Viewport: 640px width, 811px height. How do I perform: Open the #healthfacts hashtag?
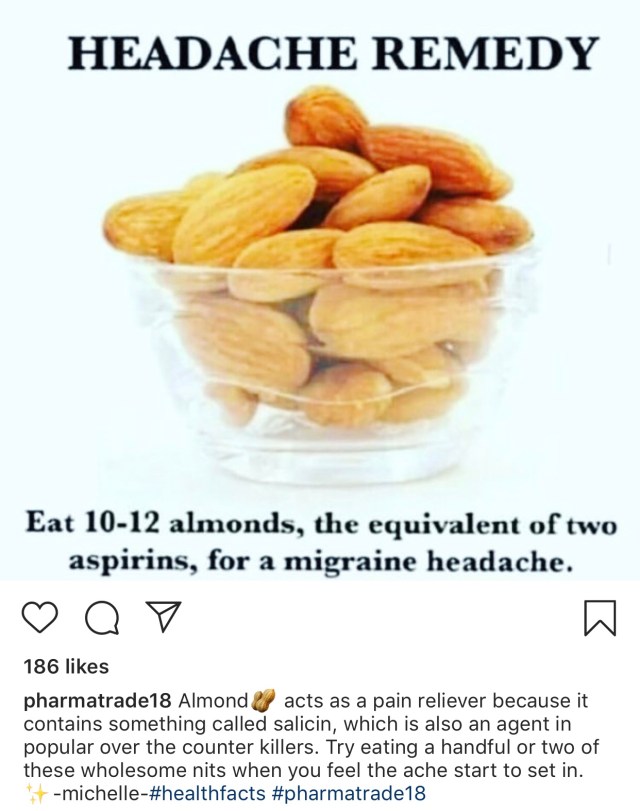pyautogui.click(x=206, y=794)
